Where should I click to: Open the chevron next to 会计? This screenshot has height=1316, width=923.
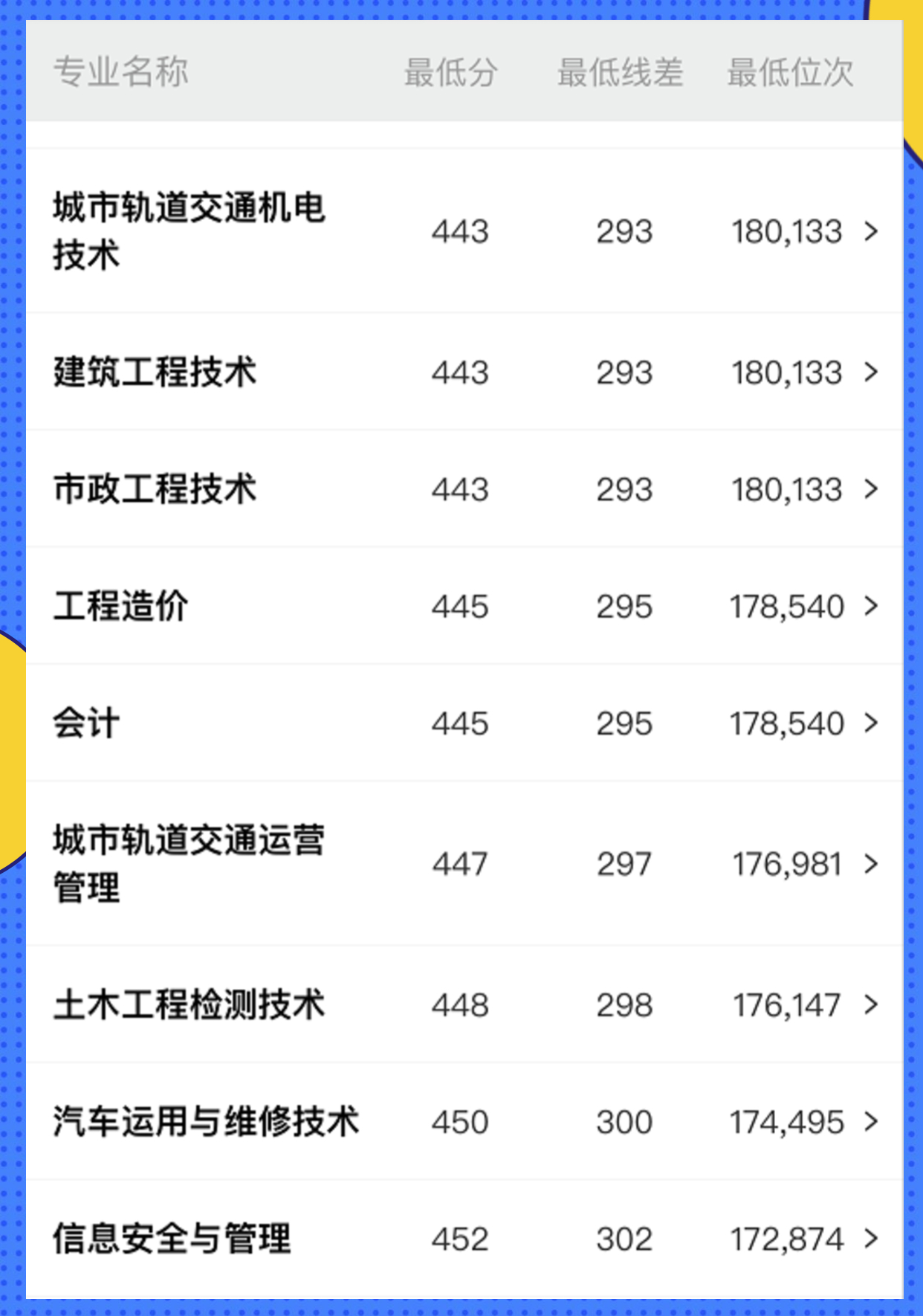(x=870, y=723)
